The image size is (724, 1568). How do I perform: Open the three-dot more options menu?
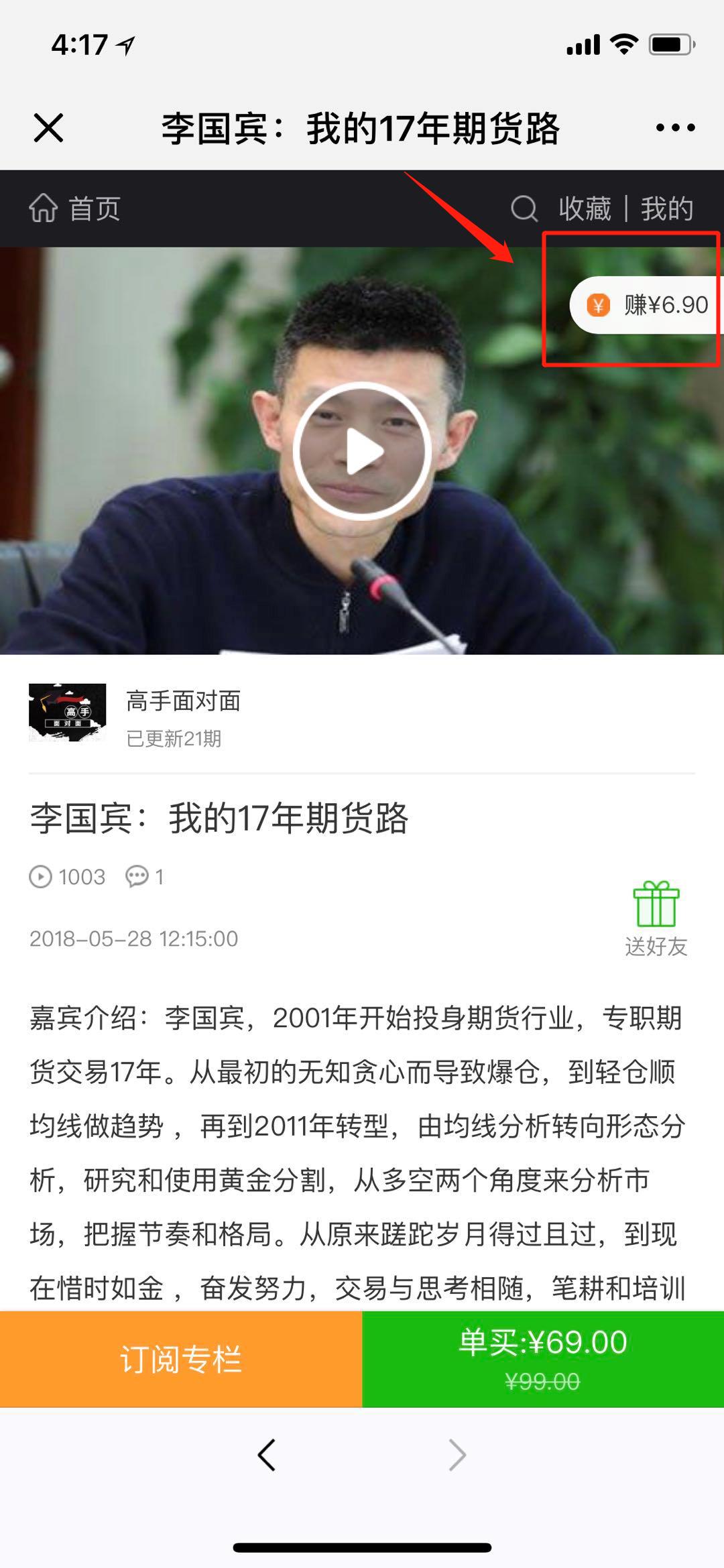[675, 127]
